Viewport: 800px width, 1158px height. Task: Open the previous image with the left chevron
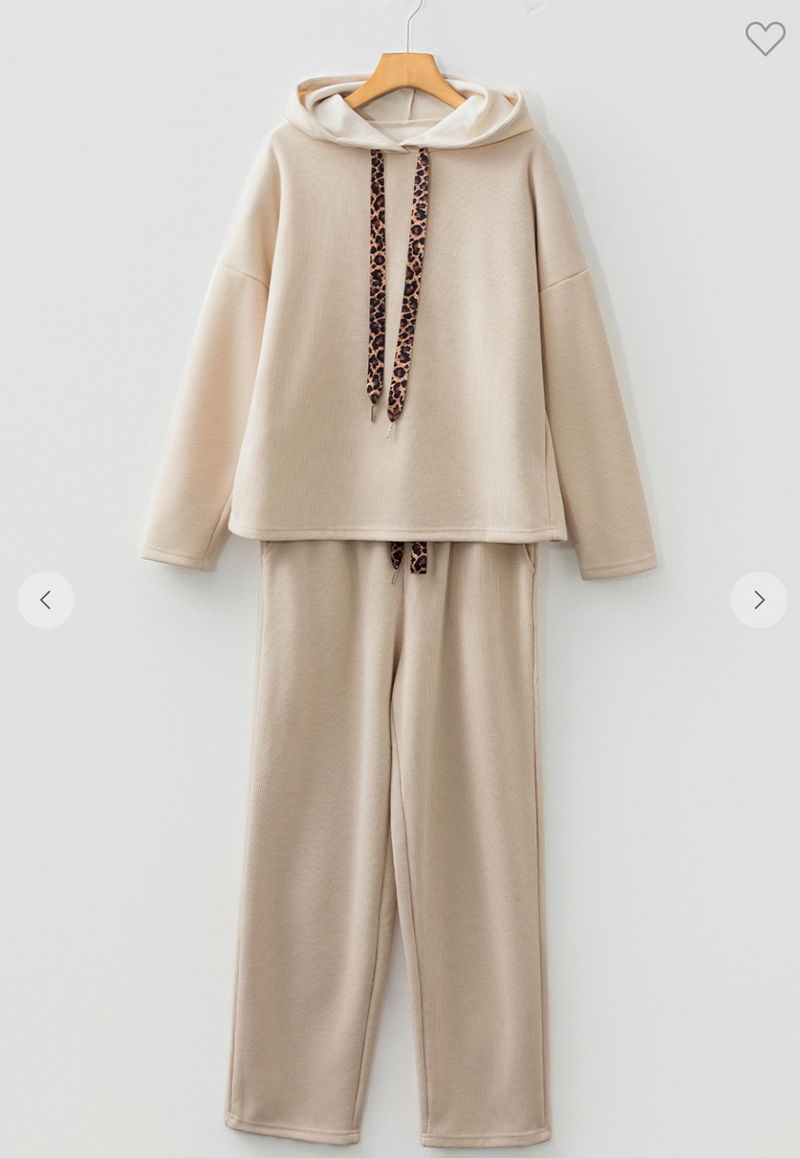[x=46, y=600]
